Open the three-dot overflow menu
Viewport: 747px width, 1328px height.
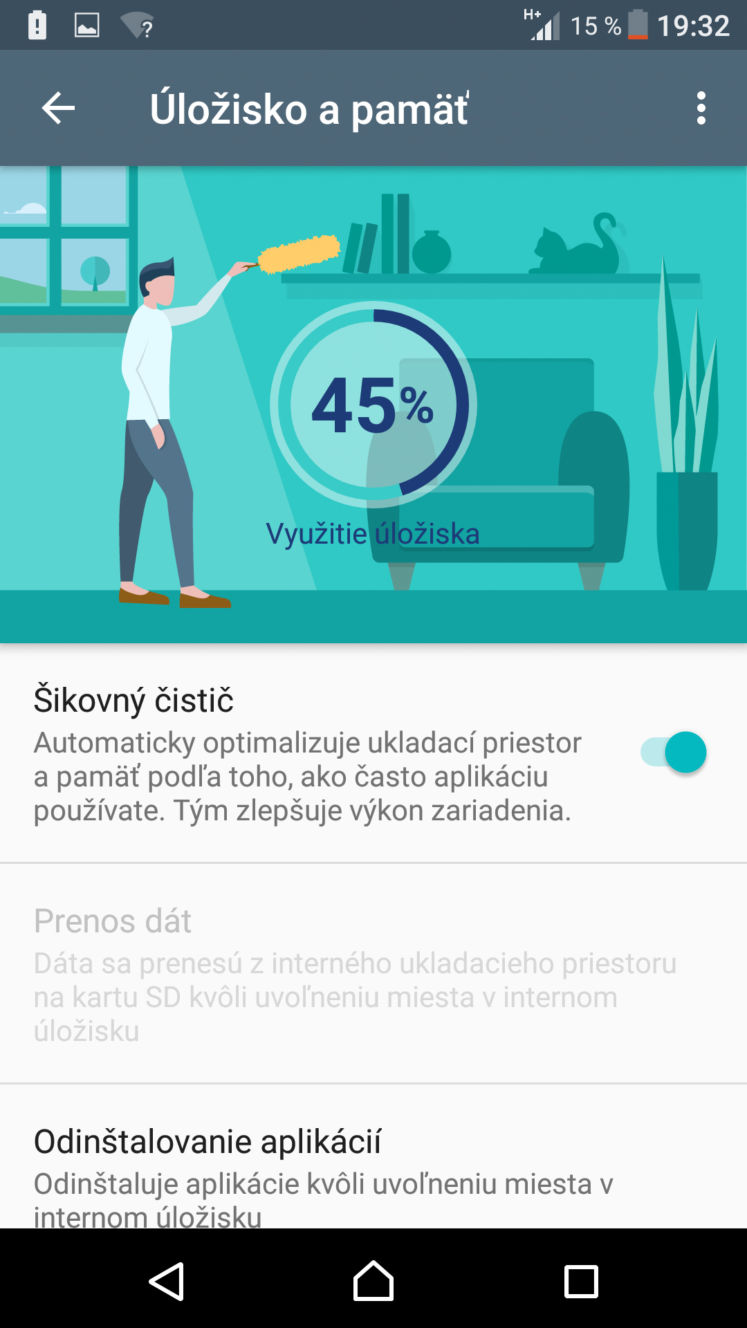[x=701, y=108]
